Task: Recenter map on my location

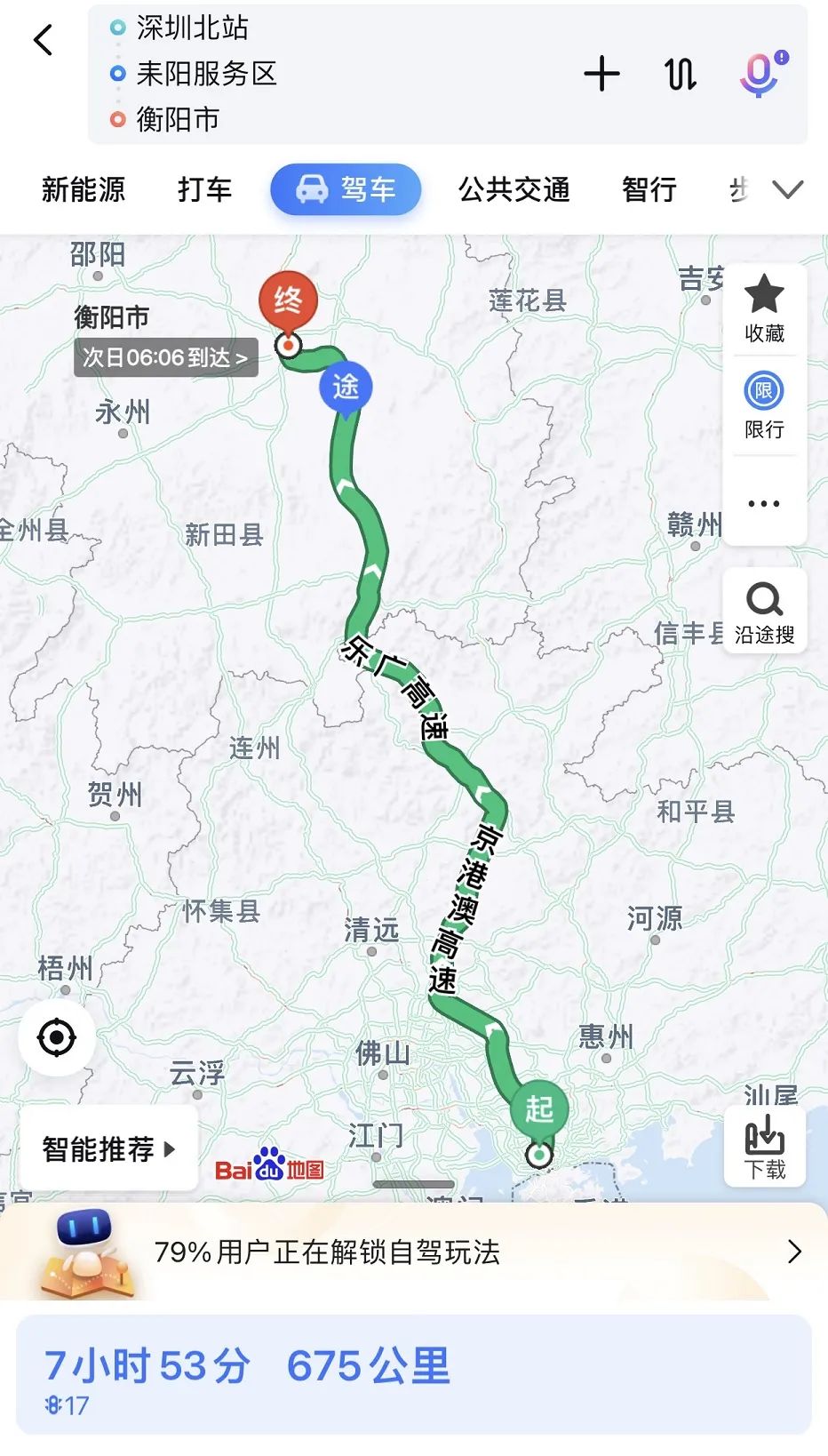Action: 58,1037
